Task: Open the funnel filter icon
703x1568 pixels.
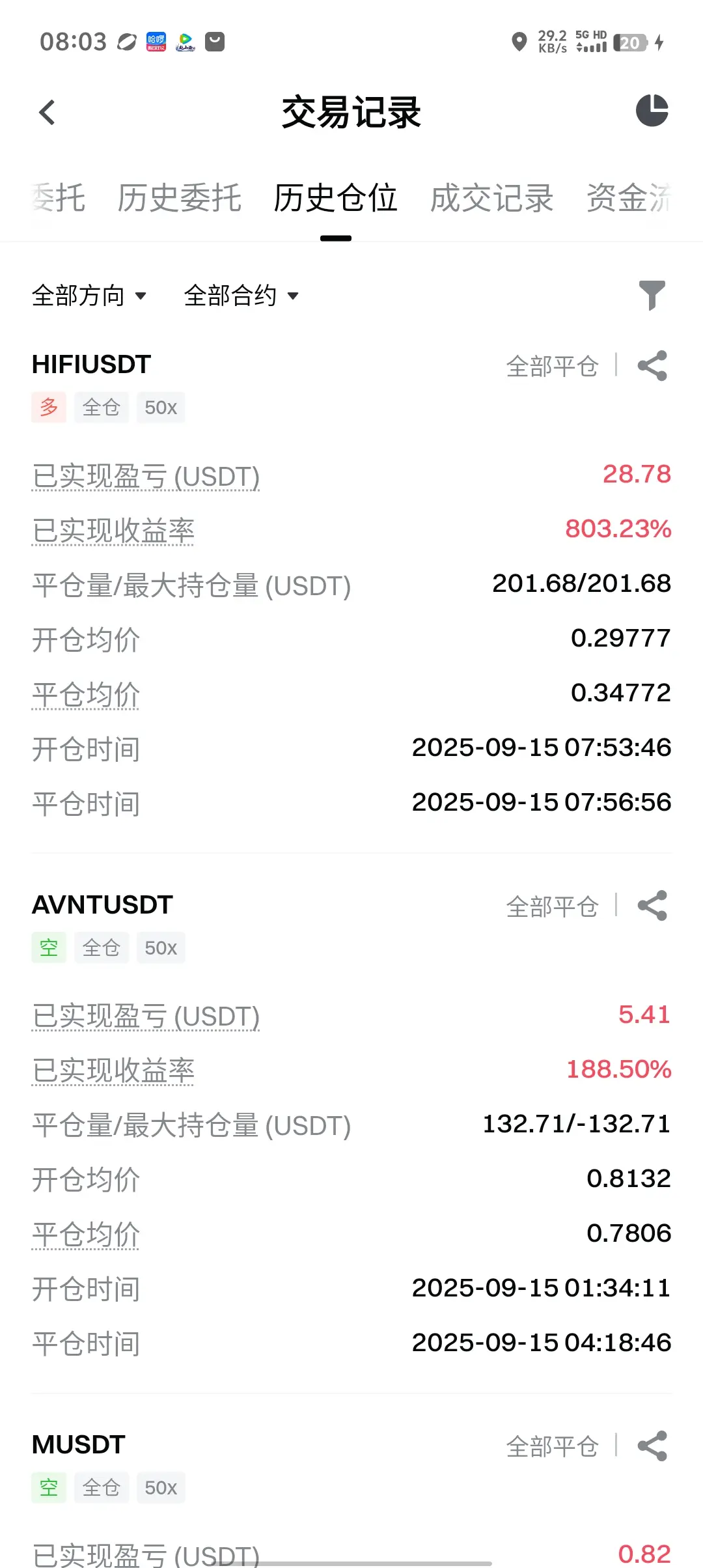Action: click(652, 296)
